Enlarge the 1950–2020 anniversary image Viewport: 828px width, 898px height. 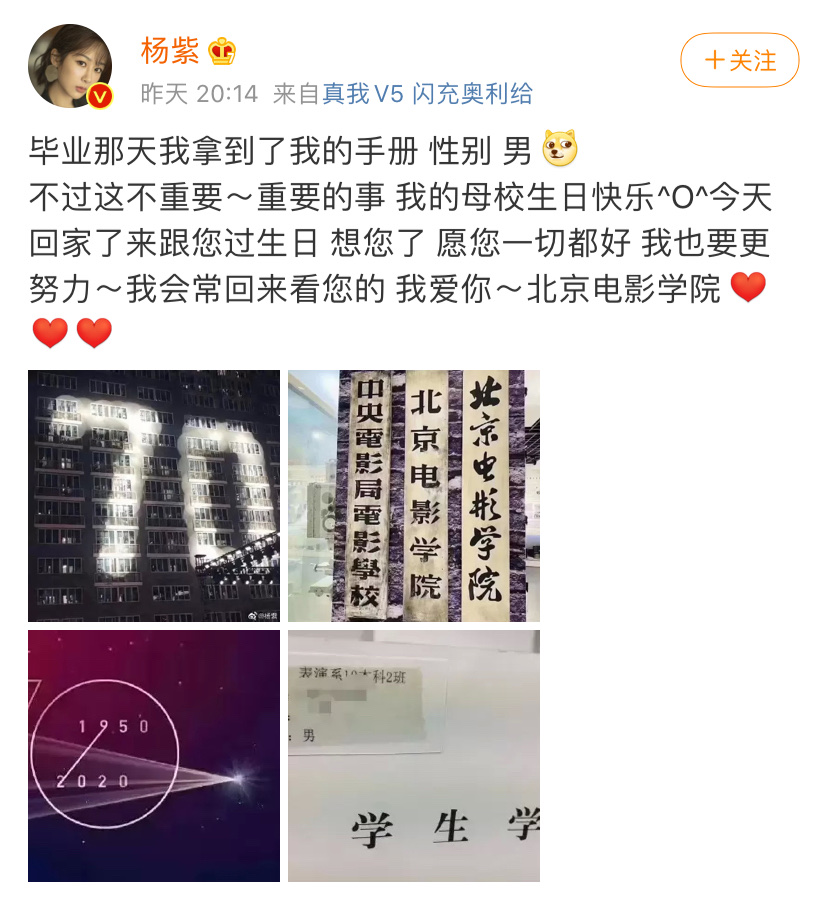tap(154, 756)
